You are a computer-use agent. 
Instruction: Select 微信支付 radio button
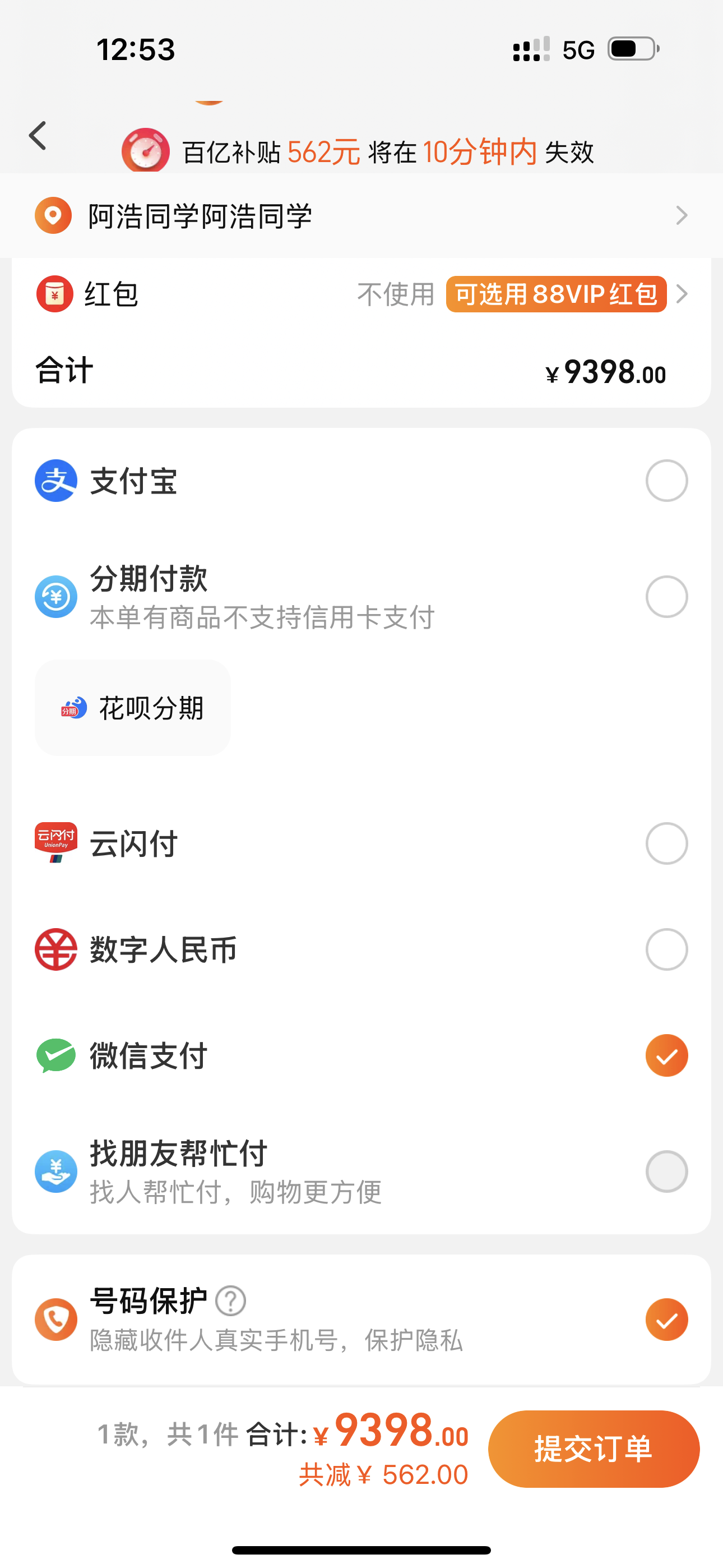(666, 1055)
